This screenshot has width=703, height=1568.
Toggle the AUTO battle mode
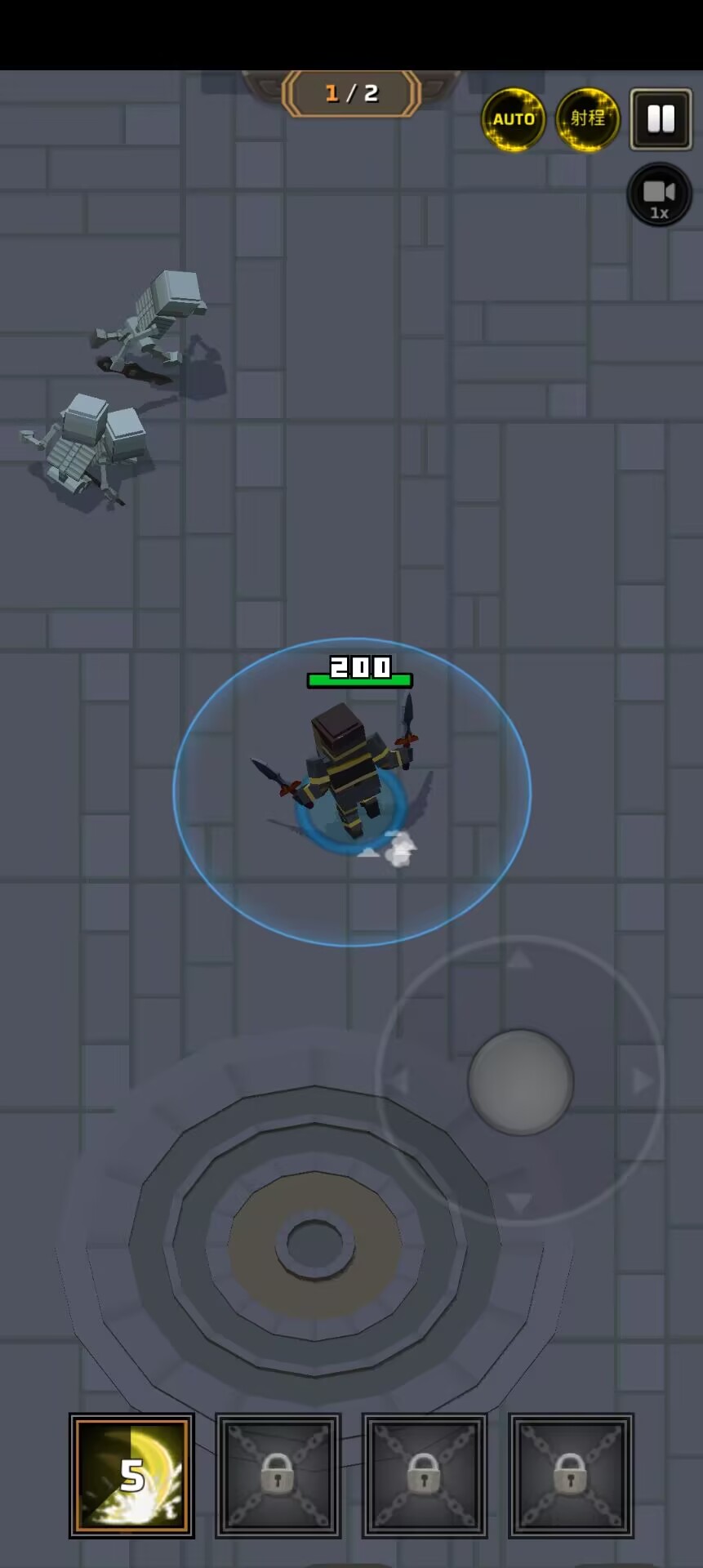[x=513, y=119]
